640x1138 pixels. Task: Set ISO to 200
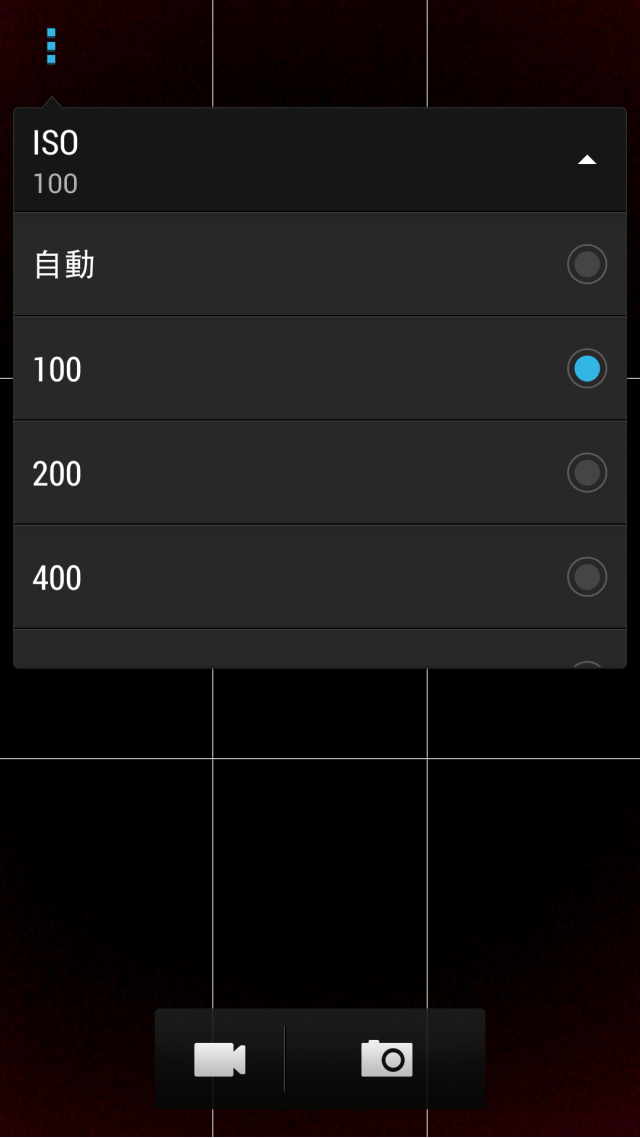point(320,473)
